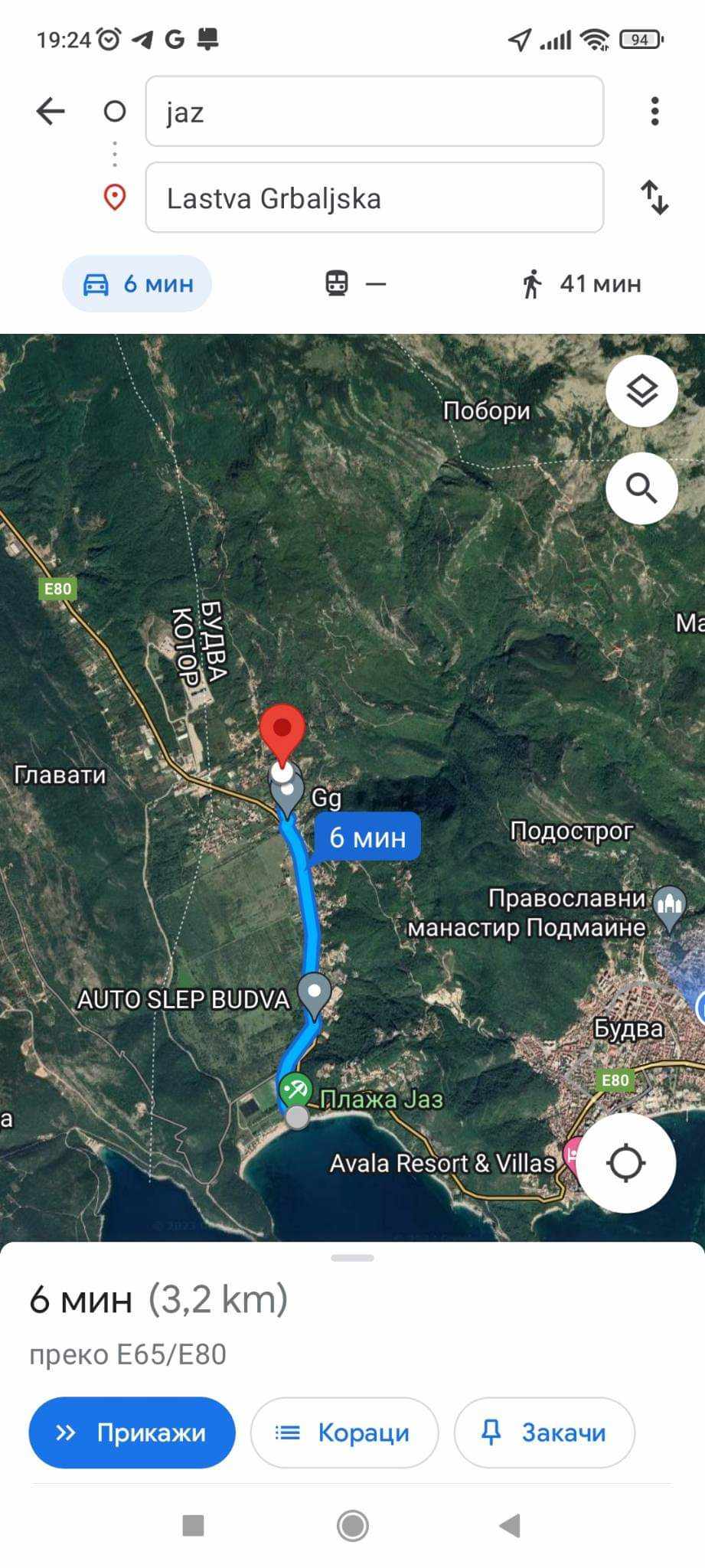
Task: Select the driving mode, 6 мин
Action: pyautogui.click(x=137, y=284)
